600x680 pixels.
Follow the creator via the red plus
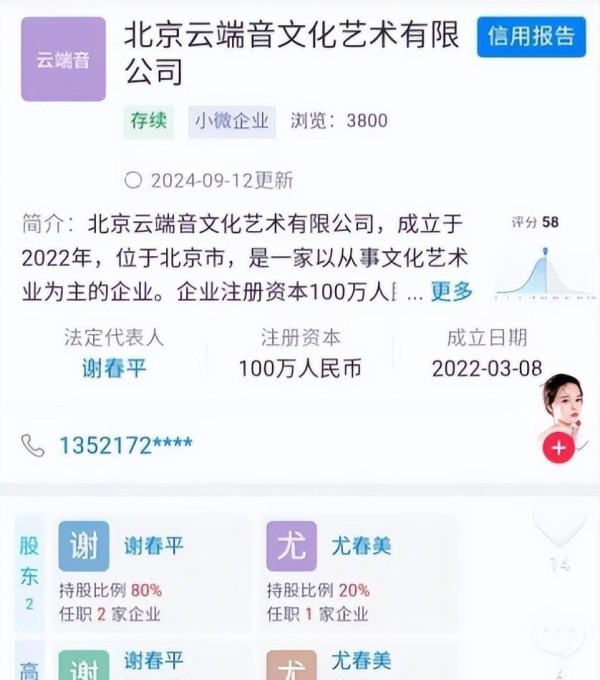(558, 449)
